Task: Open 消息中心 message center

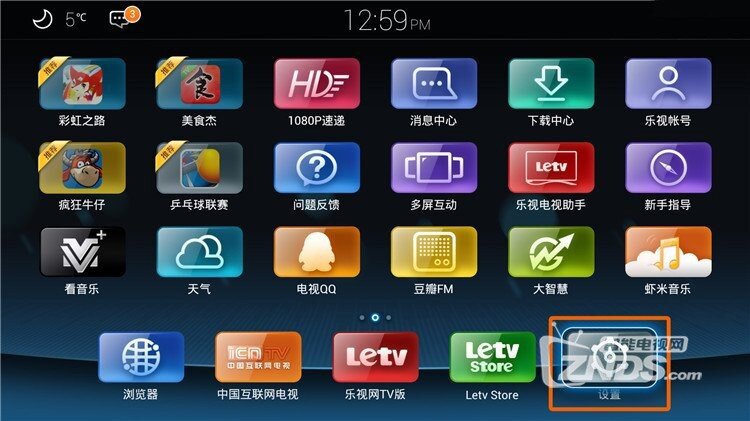Action: 434,84
